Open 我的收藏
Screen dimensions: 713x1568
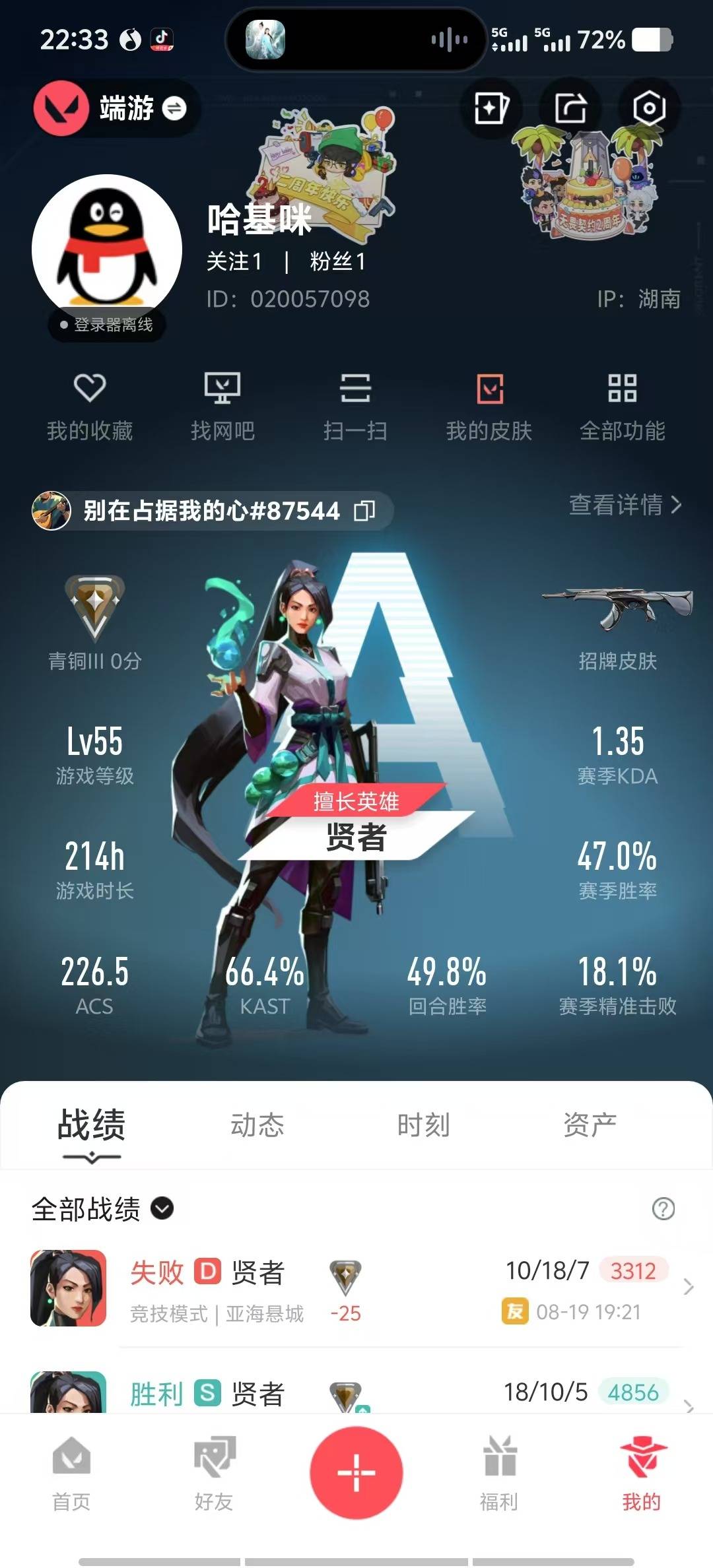[90, 407]
